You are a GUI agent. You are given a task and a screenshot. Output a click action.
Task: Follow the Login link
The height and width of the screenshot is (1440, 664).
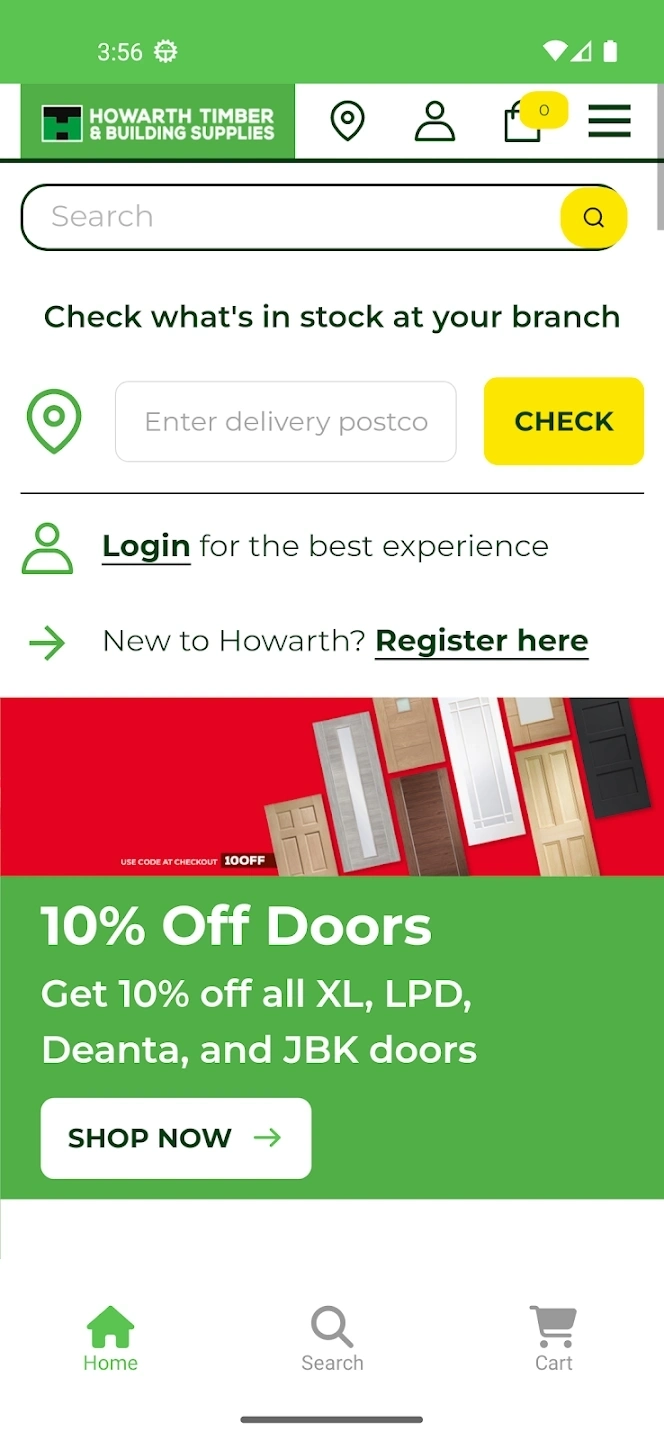(x=146, y=546)
